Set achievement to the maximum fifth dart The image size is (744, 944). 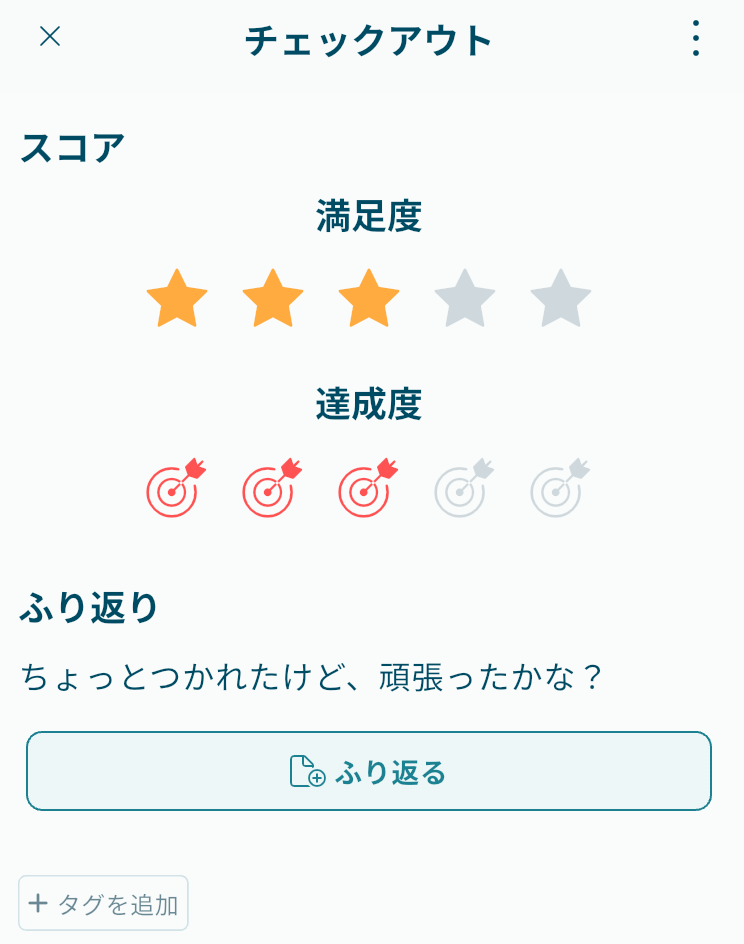557,488
